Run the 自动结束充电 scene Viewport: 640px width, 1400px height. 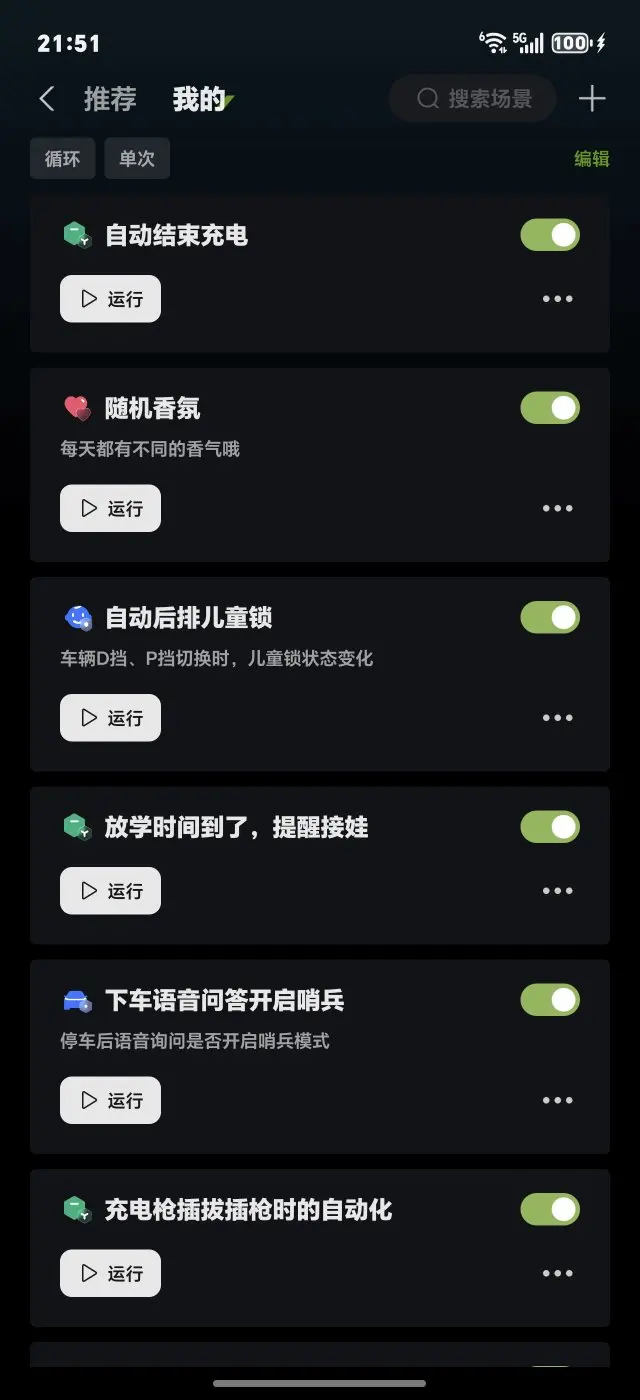[110, 298]
